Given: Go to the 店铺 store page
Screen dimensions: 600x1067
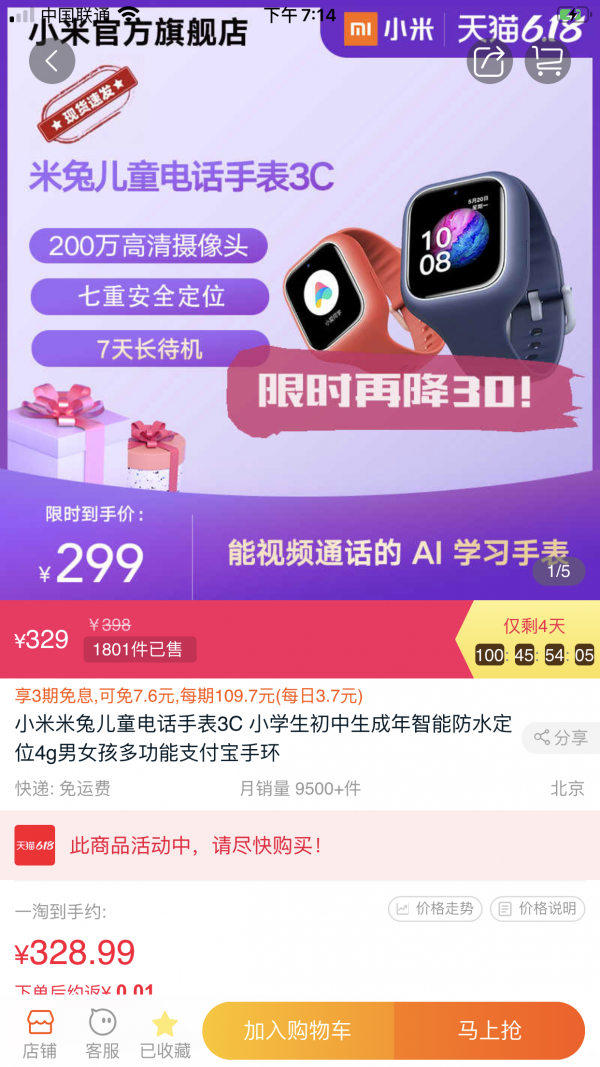Looking at the screenshot, I should click(40, 1033).
